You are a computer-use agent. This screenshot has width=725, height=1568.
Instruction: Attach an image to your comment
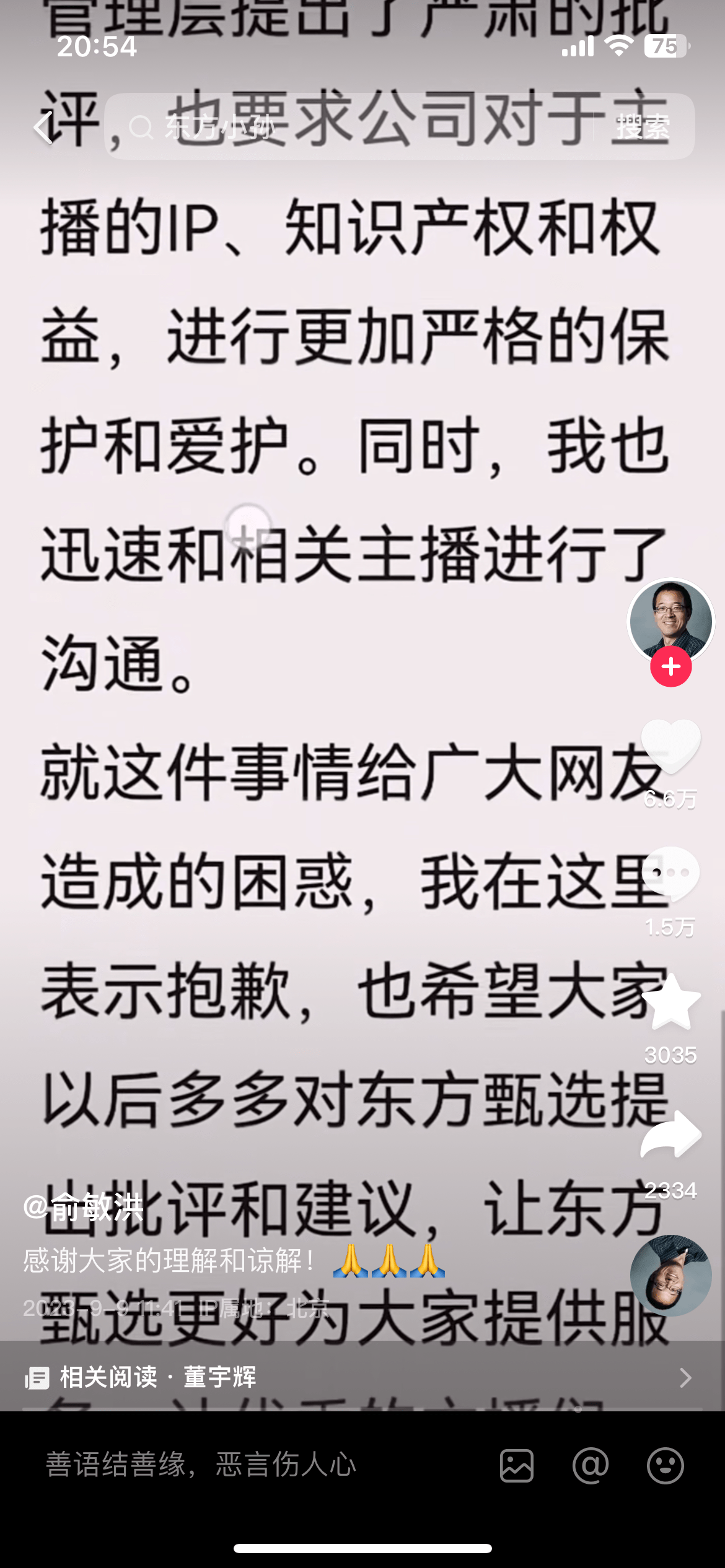[517, 1465]
